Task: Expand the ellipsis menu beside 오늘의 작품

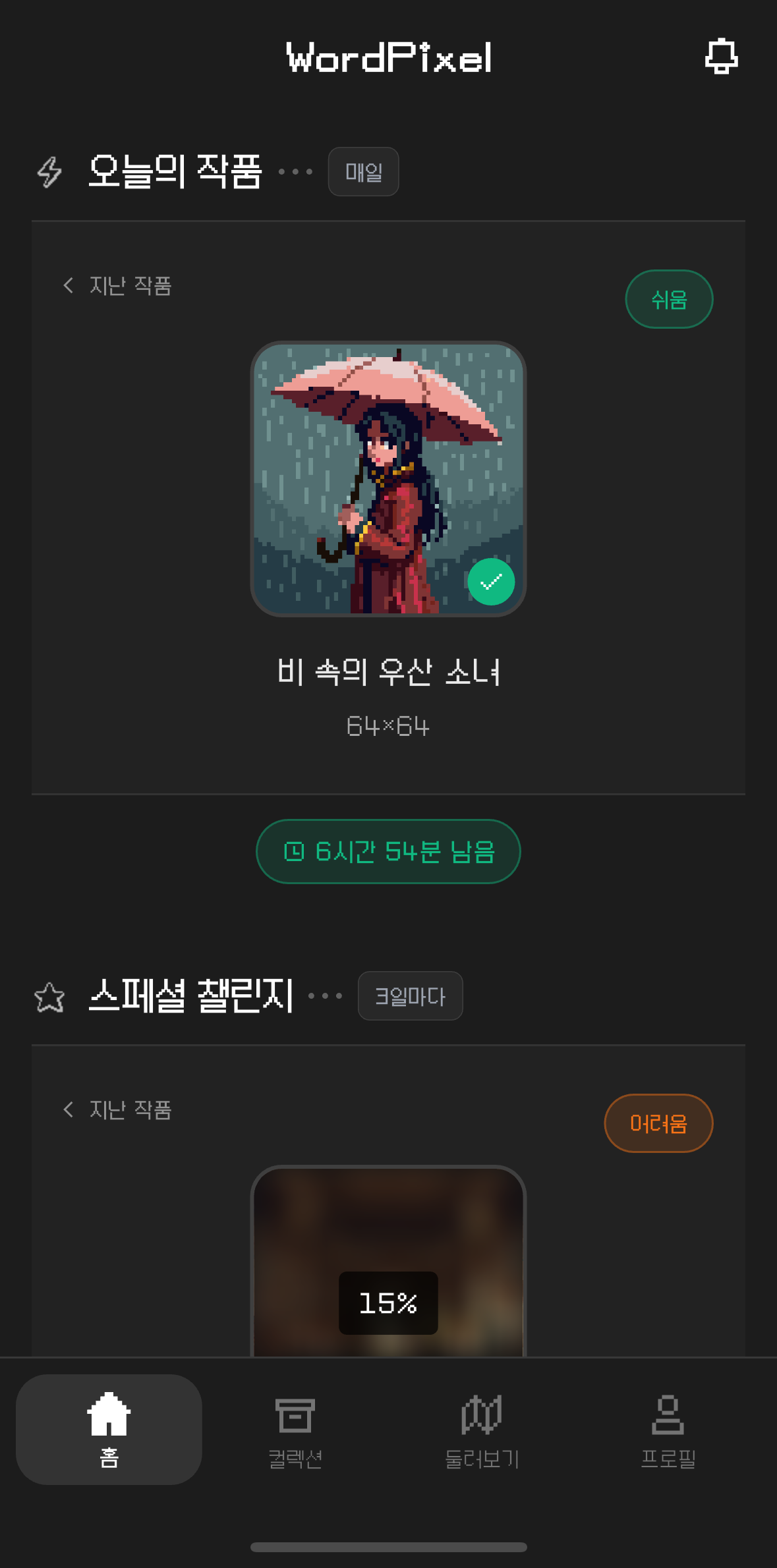Action: pyautogui.click(x=296, y=173)
